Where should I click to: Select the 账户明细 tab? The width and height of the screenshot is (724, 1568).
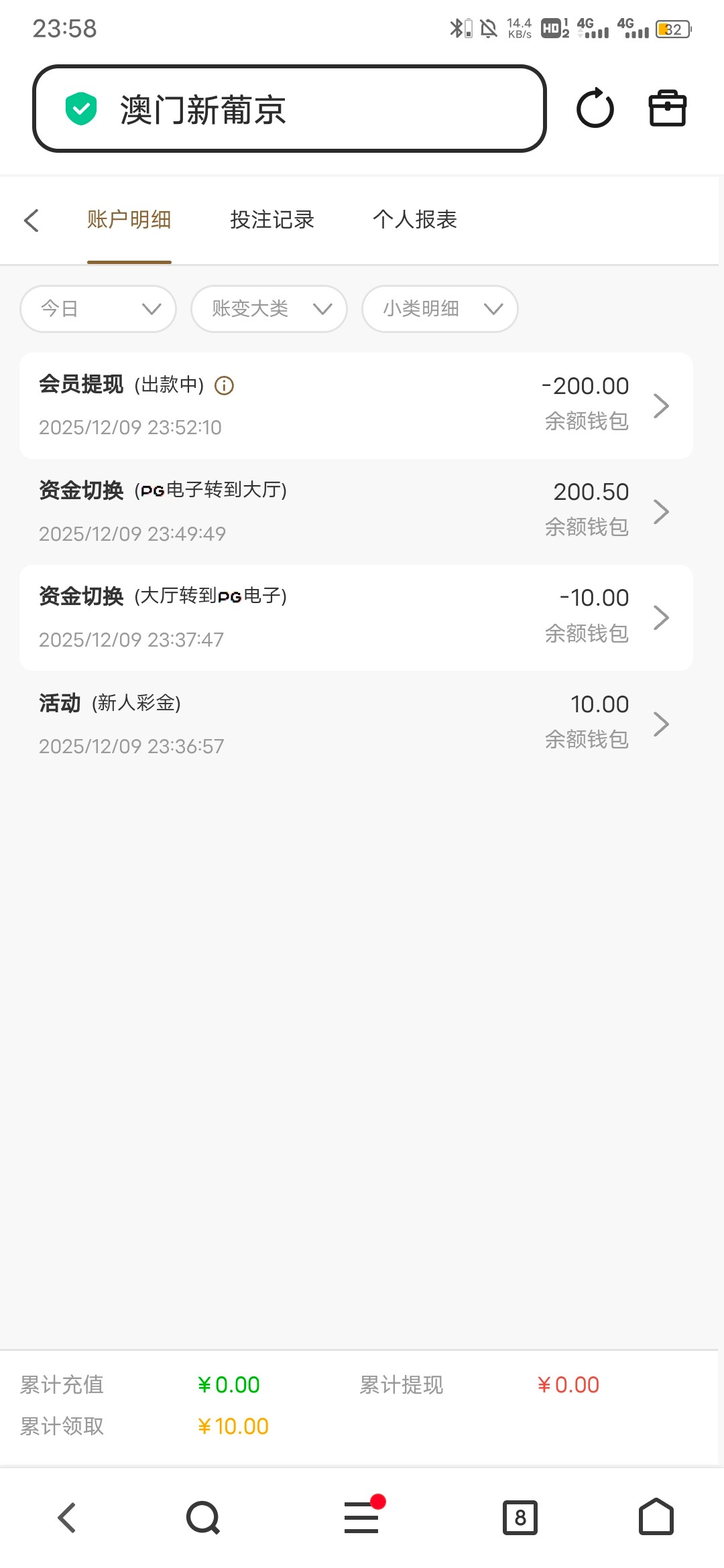coord(129,220)
